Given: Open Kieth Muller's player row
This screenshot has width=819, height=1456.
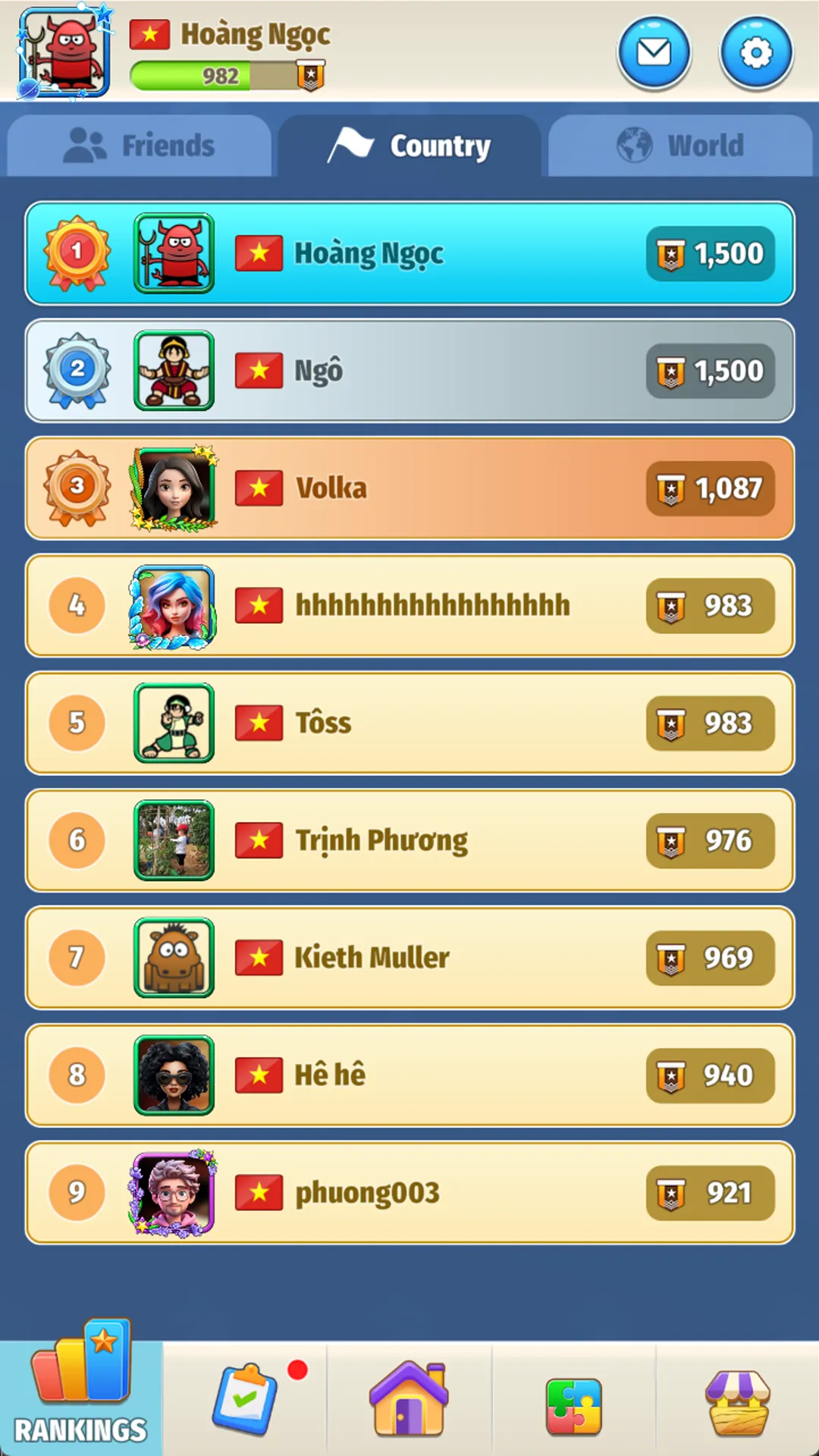Looking at the screenshot, I should point(409,958).
